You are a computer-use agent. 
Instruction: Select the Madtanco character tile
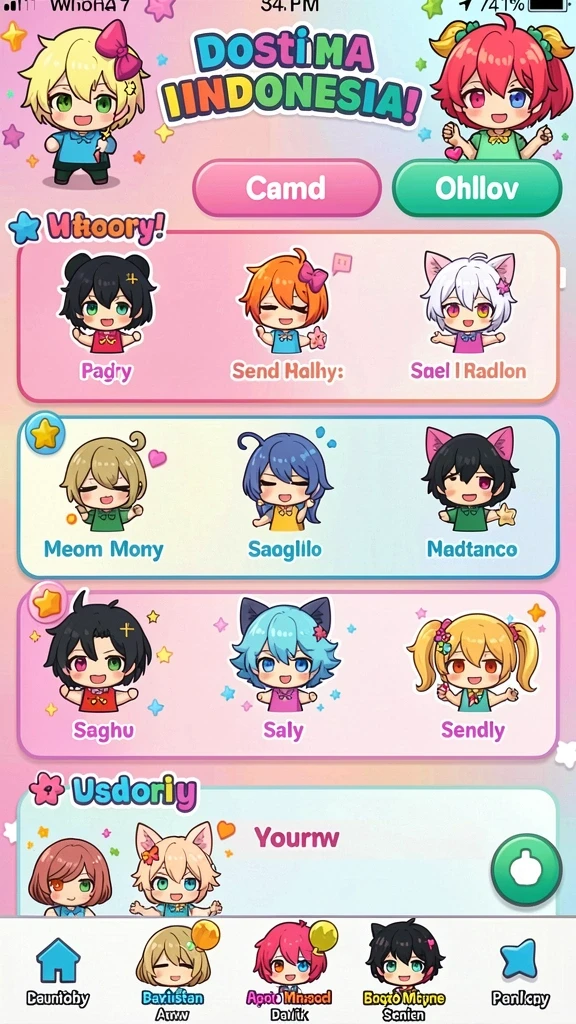click(472, 496)
